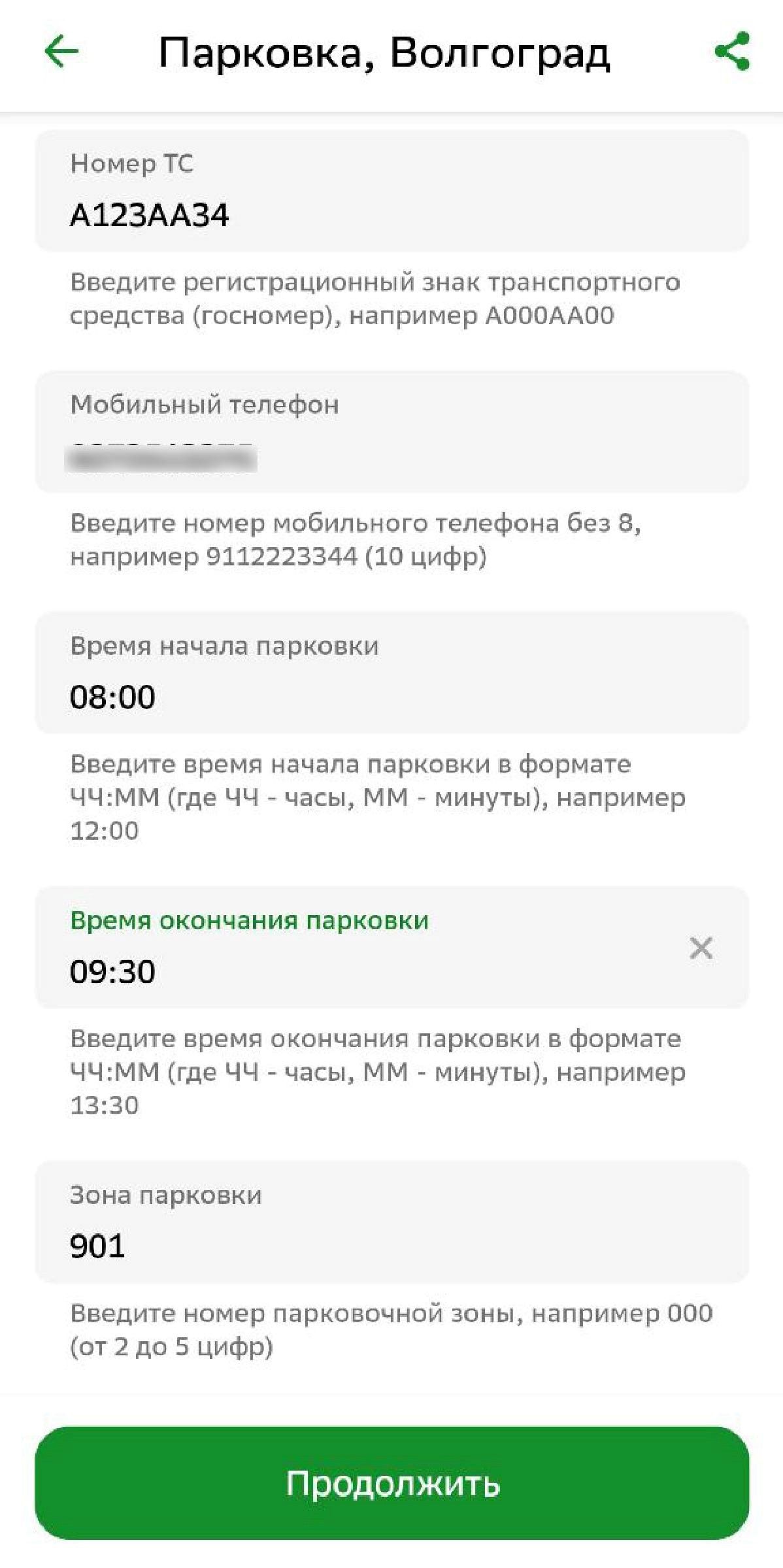Change the Время начала парковки value
Image resolution: width=783 pixels, height=1568 pixels.
pos(391,673)
